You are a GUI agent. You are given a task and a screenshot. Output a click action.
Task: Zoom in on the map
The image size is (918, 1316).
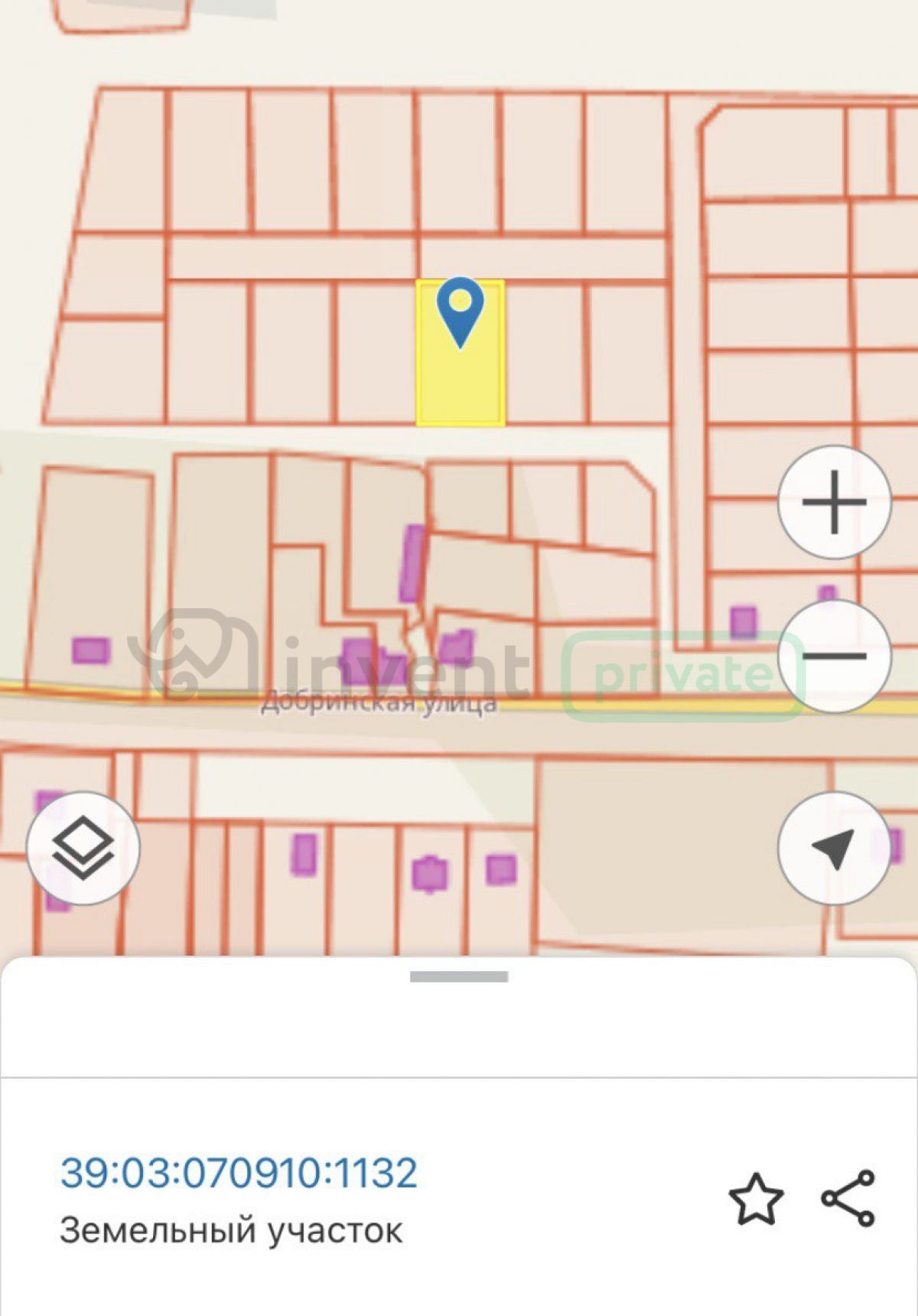click(x=835, y=503)
